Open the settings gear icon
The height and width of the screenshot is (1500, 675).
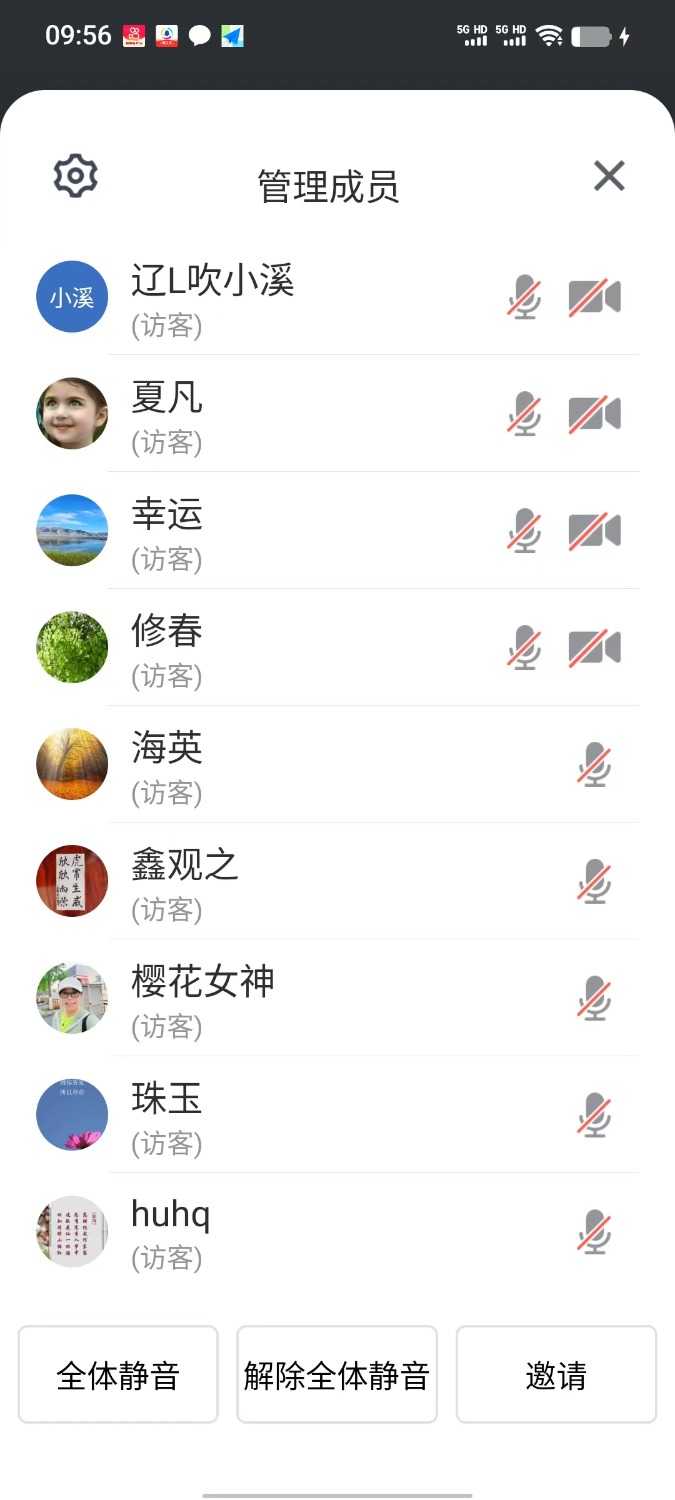(75, 176)
